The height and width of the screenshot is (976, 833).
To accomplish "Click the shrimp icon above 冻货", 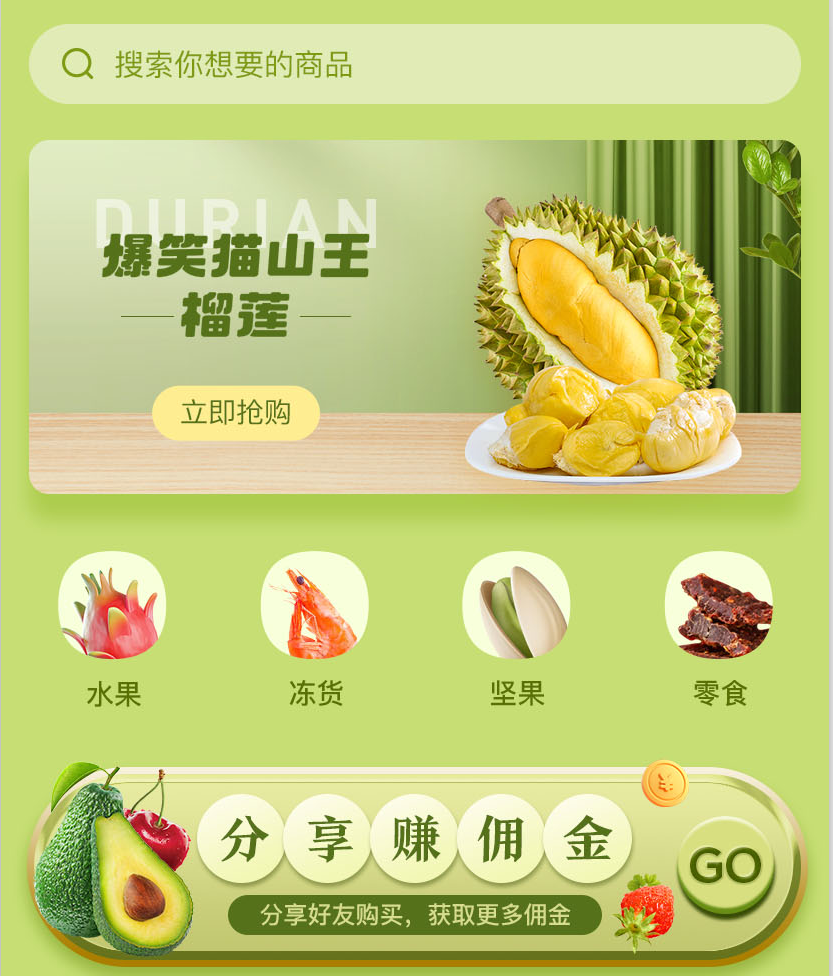I will click(x=314, y=605).
